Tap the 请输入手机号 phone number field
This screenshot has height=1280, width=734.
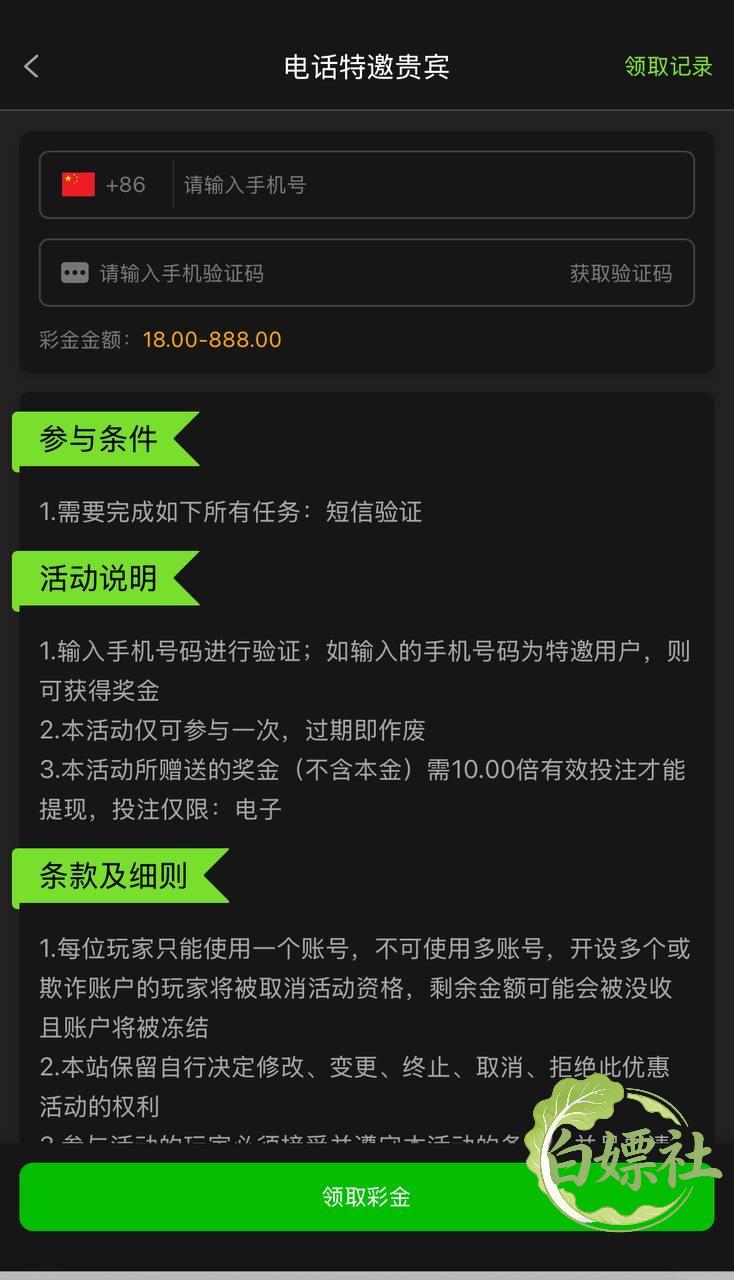432,185
